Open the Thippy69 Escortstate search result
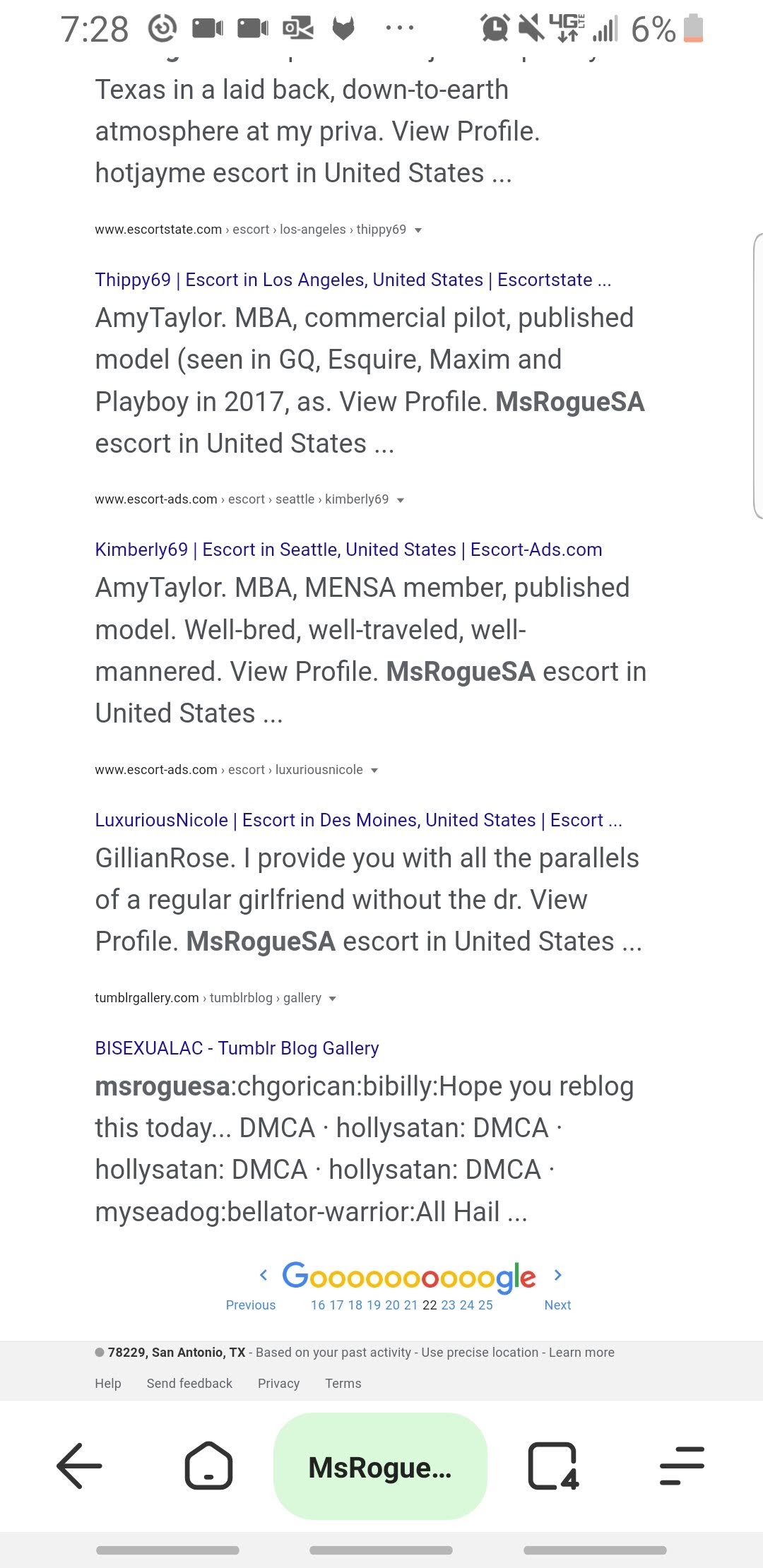763x1568 pixels. coord(353,280)
